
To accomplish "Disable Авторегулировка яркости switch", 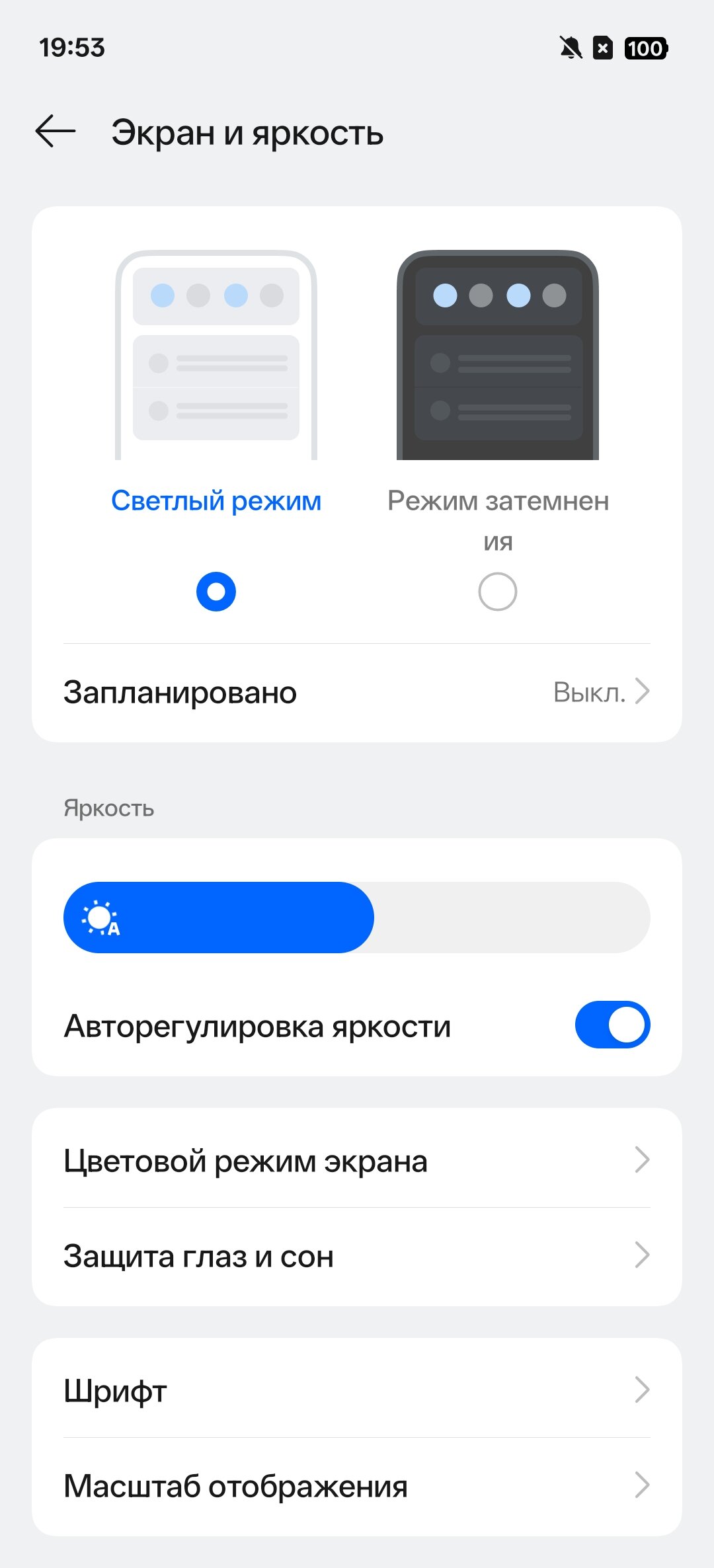I will pos(612,1025).
